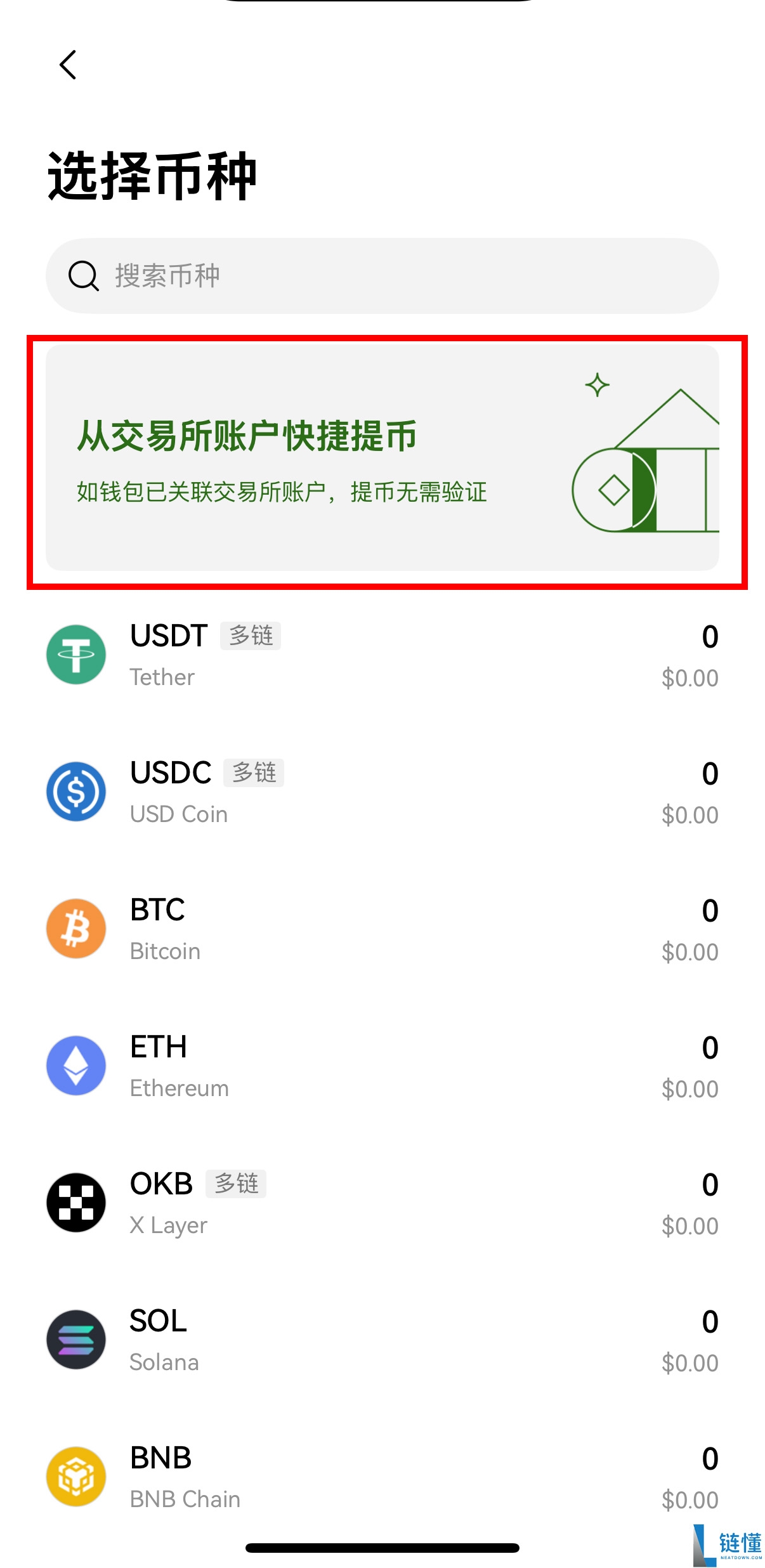Screen dimensions: 765x1568
Task: Expand the USDT multi-chain coin row
Action: coord(381,655)
